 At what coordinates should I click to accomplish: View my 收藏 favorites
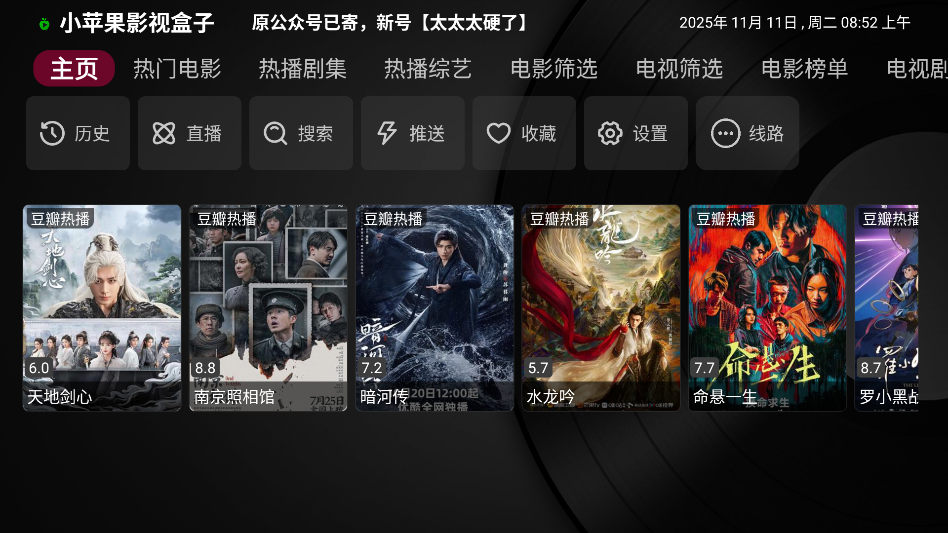[524, 133]
